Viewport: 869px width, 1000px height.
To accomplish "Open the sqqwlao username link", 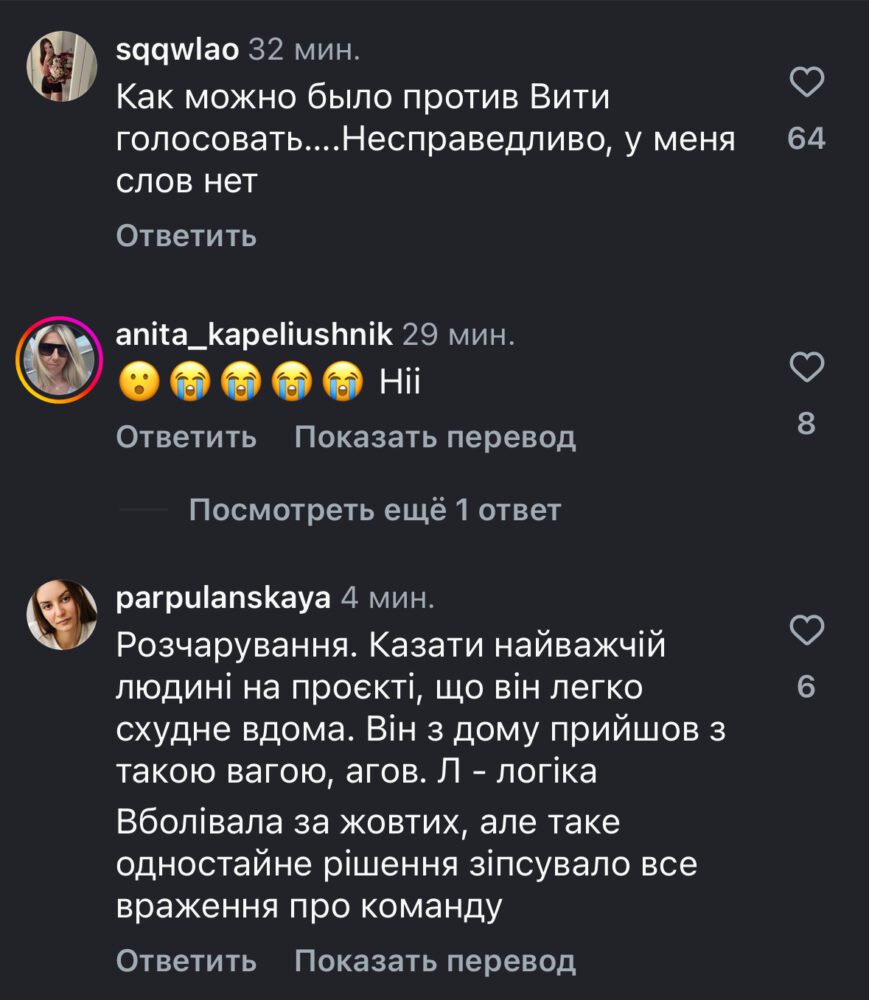I will pyautogui.click(x=177, y=49).
